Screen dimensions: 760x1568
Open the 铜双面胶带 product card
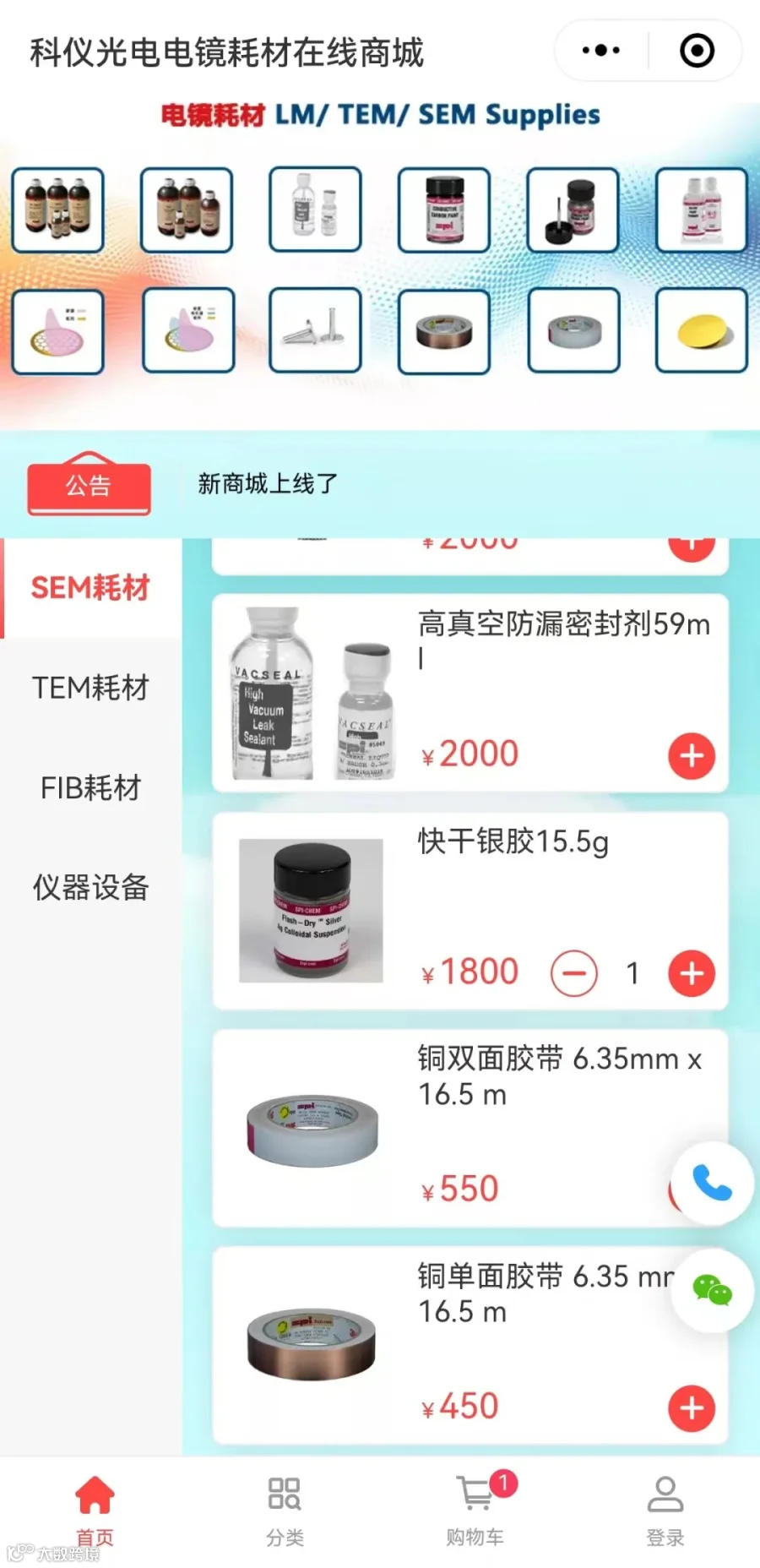click(x=470, y=1128)
